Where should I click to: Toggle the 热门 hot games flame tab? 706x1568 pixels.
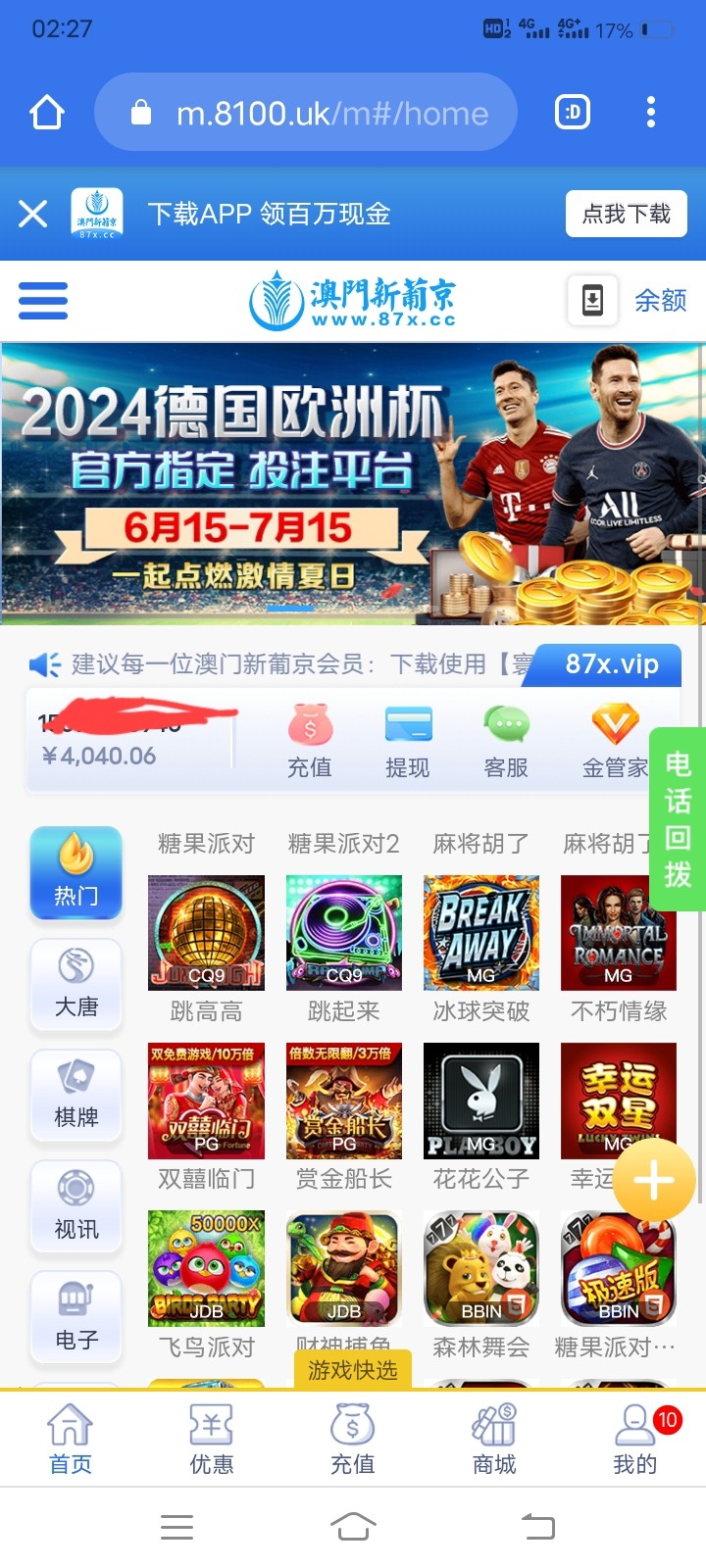[76, 872]
